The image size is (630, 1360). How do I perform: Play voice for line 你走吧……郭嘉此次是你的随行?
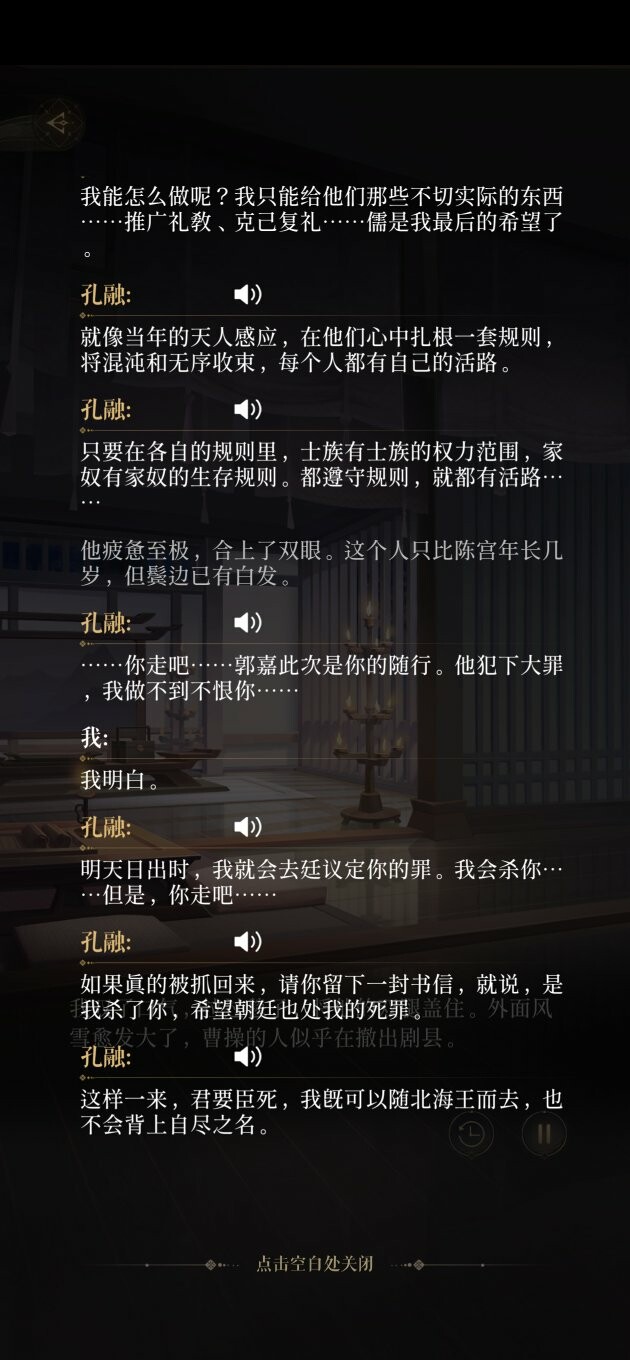coord(247,623)
